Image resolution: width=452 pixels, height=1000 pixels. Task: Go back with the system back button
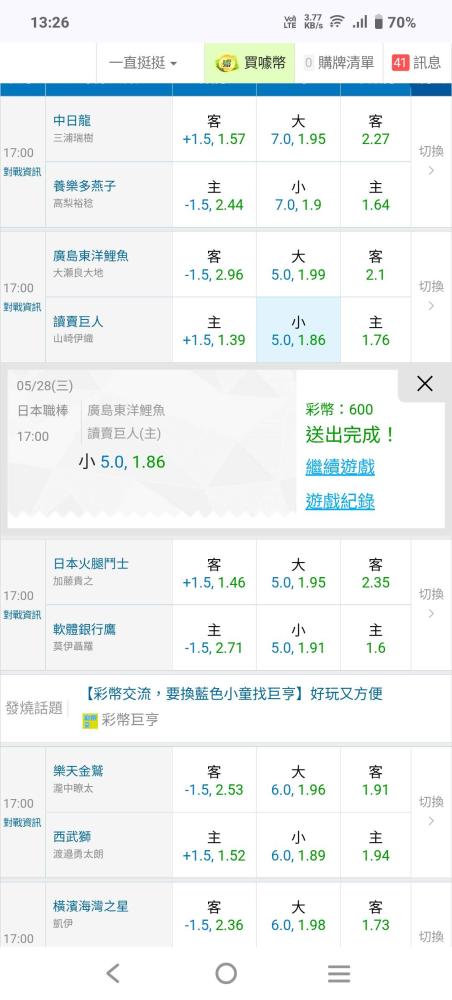[x=113, y=973]
